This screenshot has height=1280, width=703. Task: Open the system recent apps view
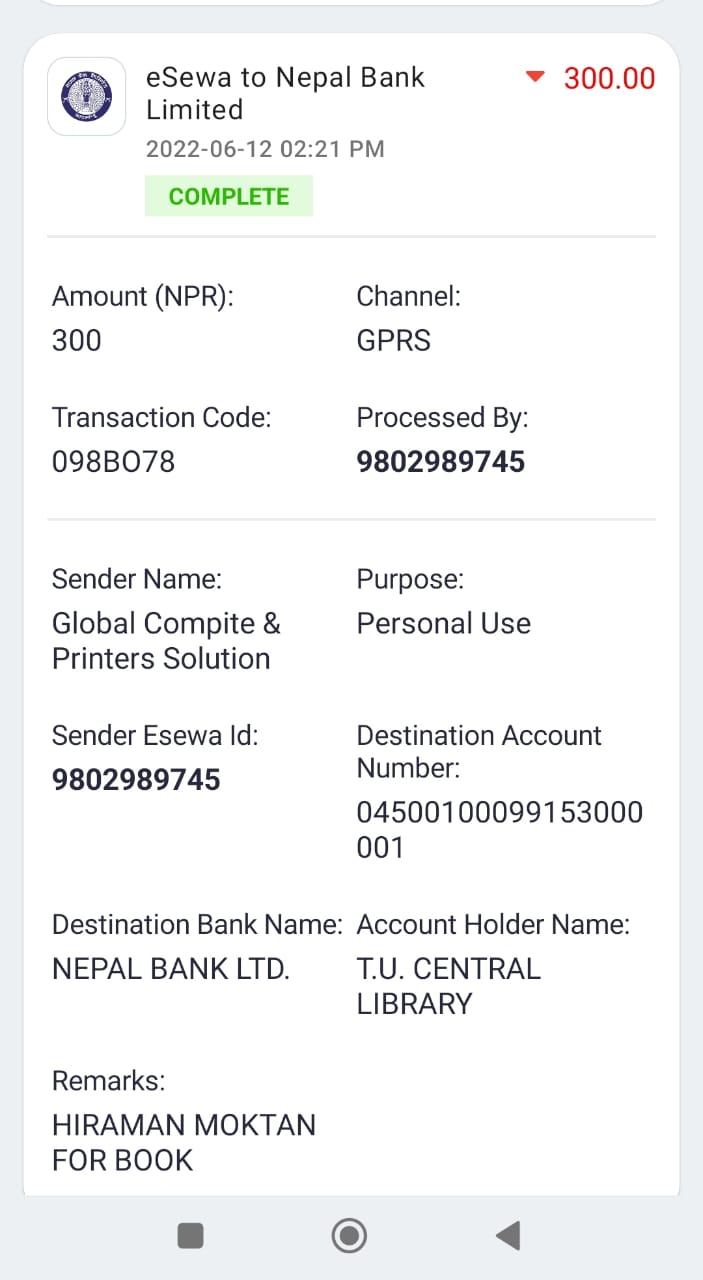[190, 1236]
